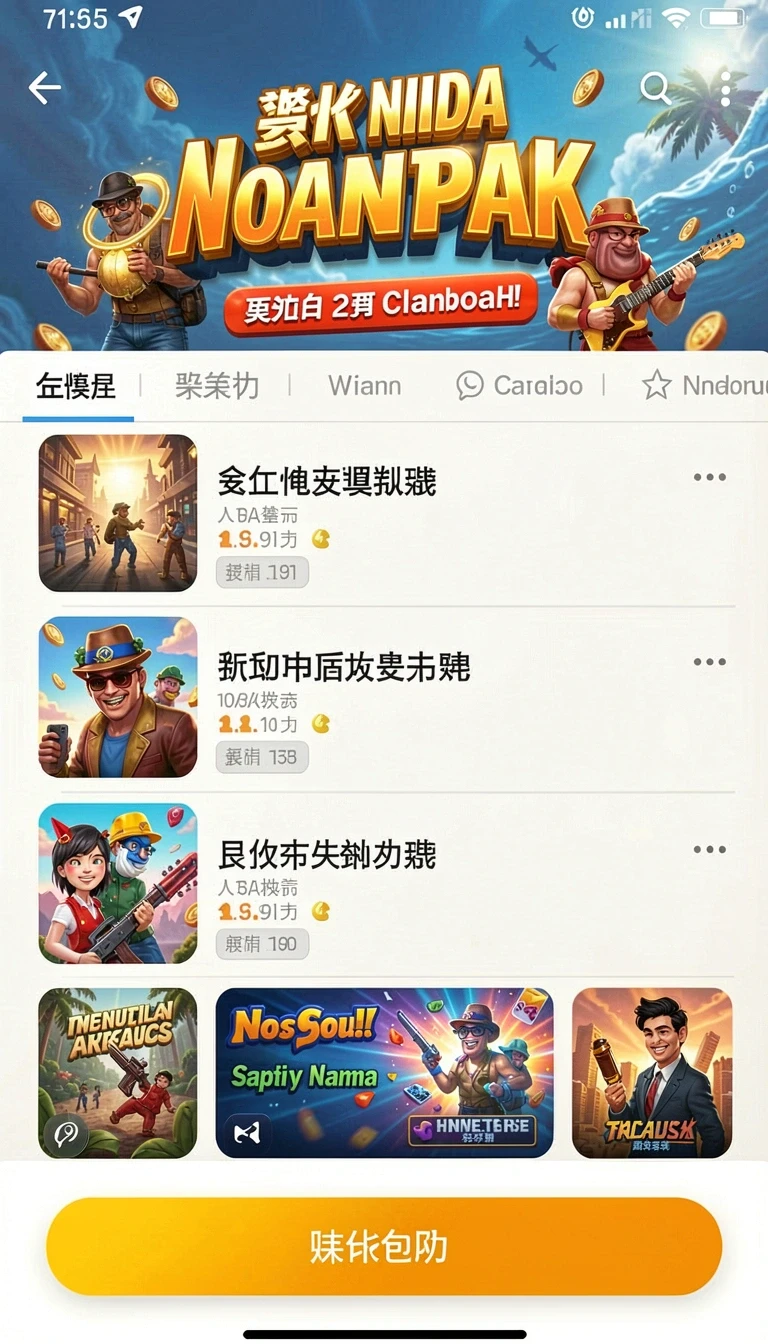Open the overflow menu in the header

click(x=726, y=89)
